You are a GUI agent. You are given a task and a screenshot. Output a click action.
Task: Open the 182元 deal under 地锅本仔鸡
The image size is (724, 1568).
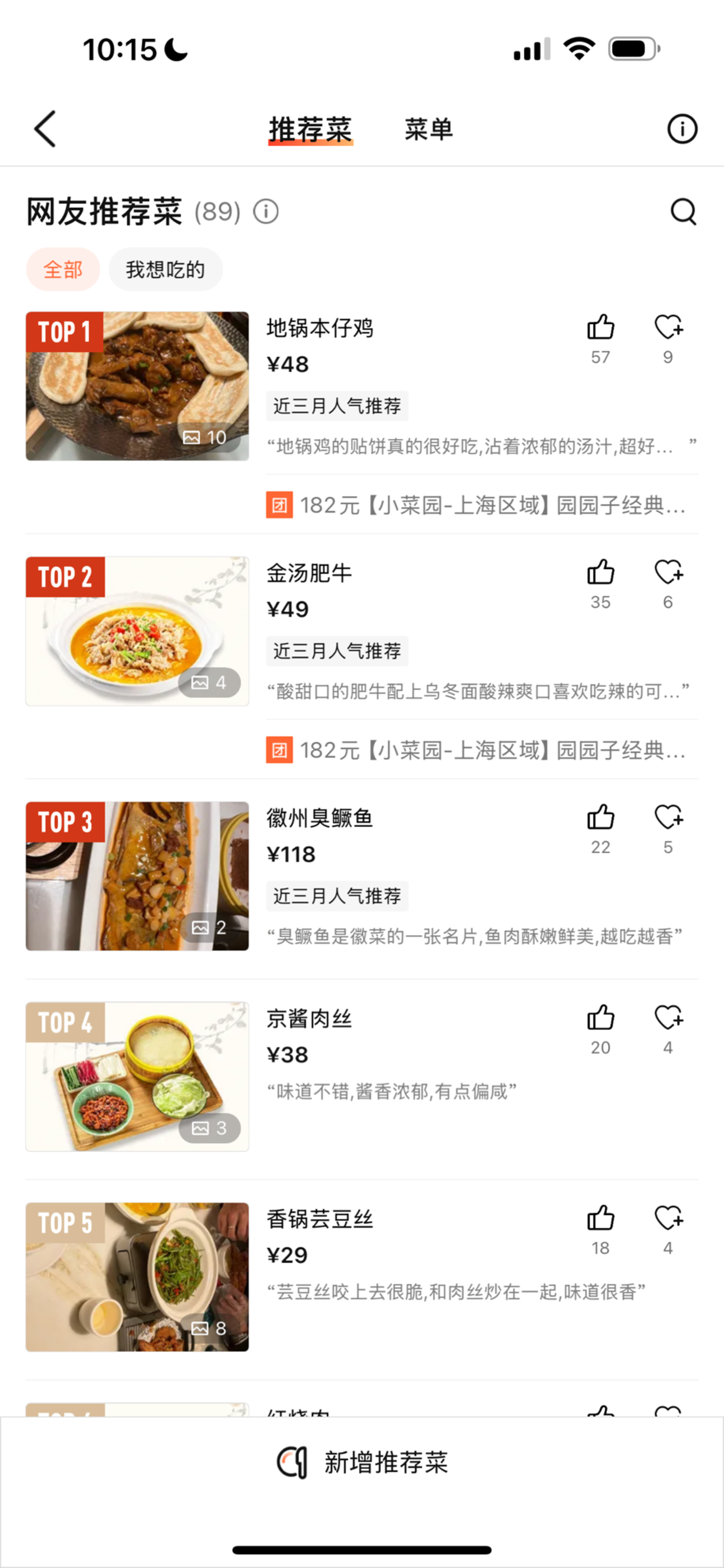(x=481, y=505)
